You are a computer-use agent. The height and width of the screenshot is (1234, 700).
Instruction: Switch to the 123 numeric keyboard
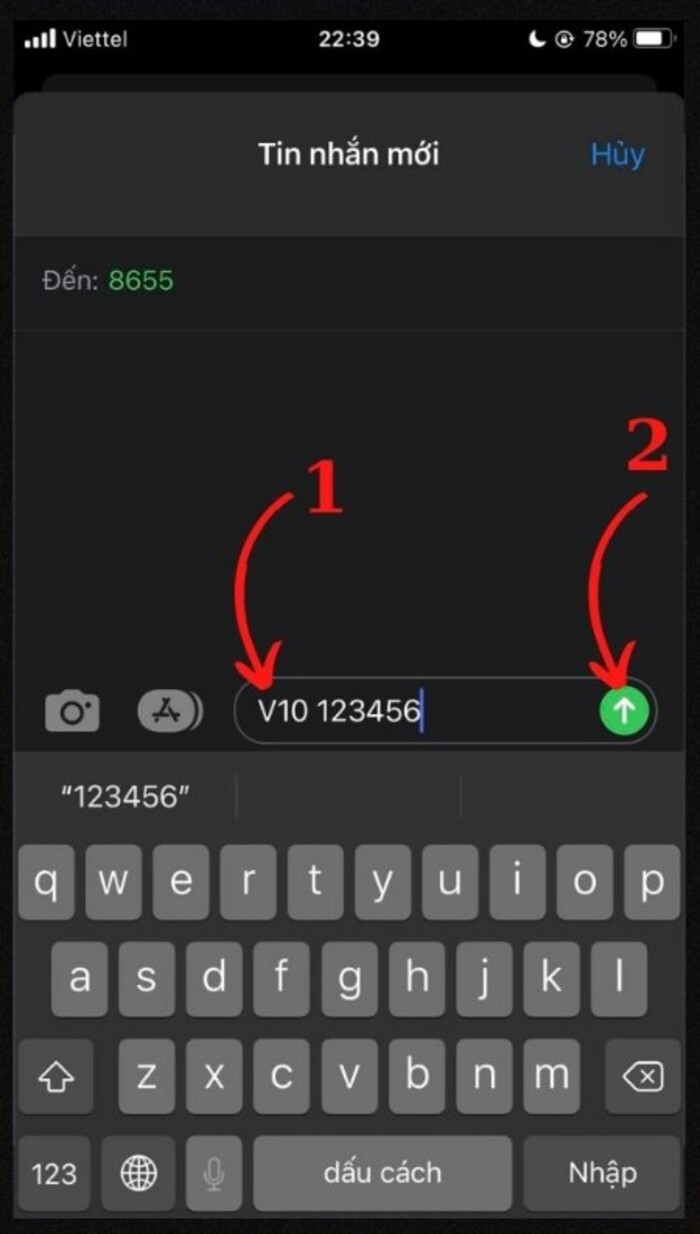pyautogui.click(x=54, y=1173)
